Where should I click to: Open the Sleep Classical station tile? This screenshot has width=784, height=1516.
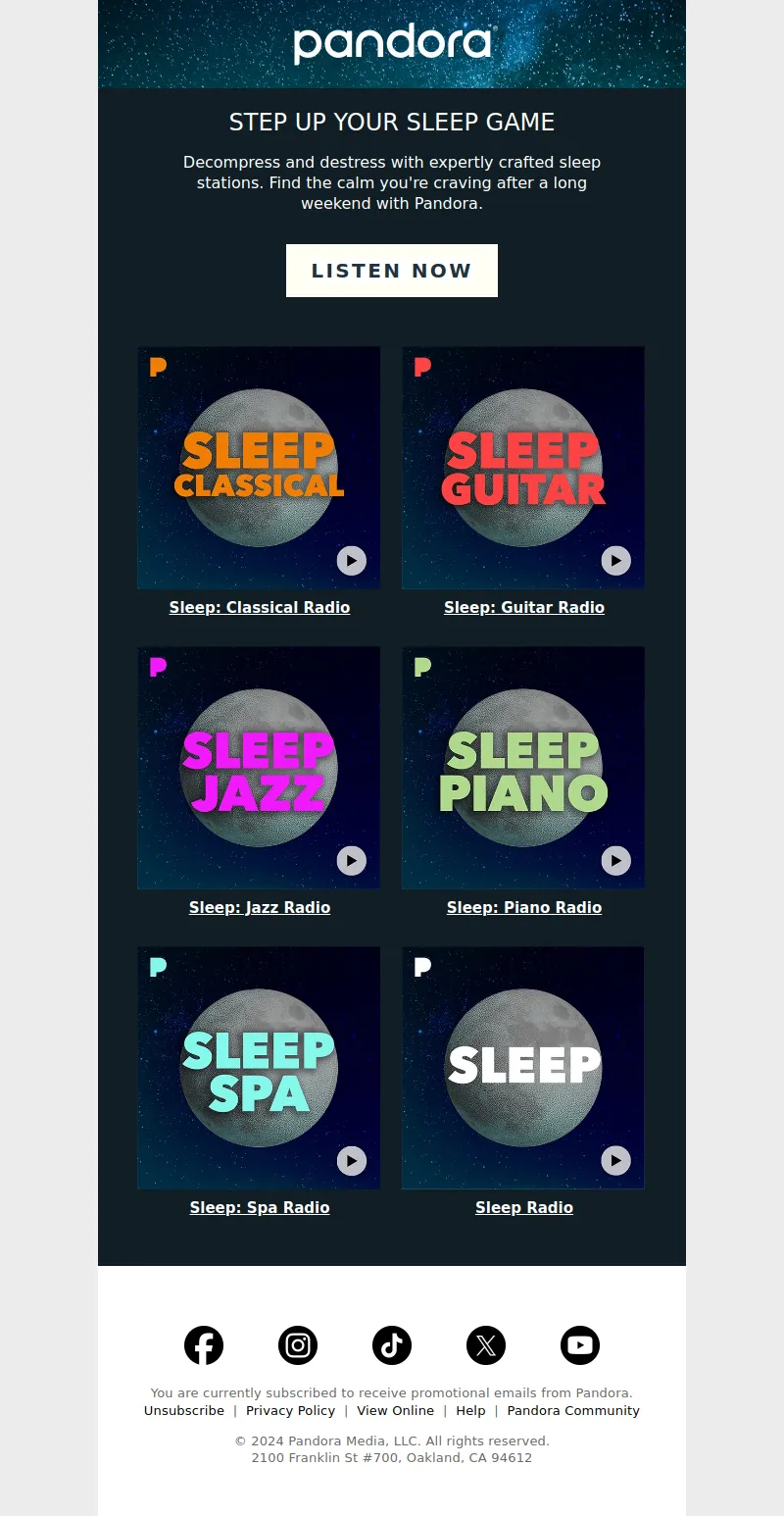(259, 468)
